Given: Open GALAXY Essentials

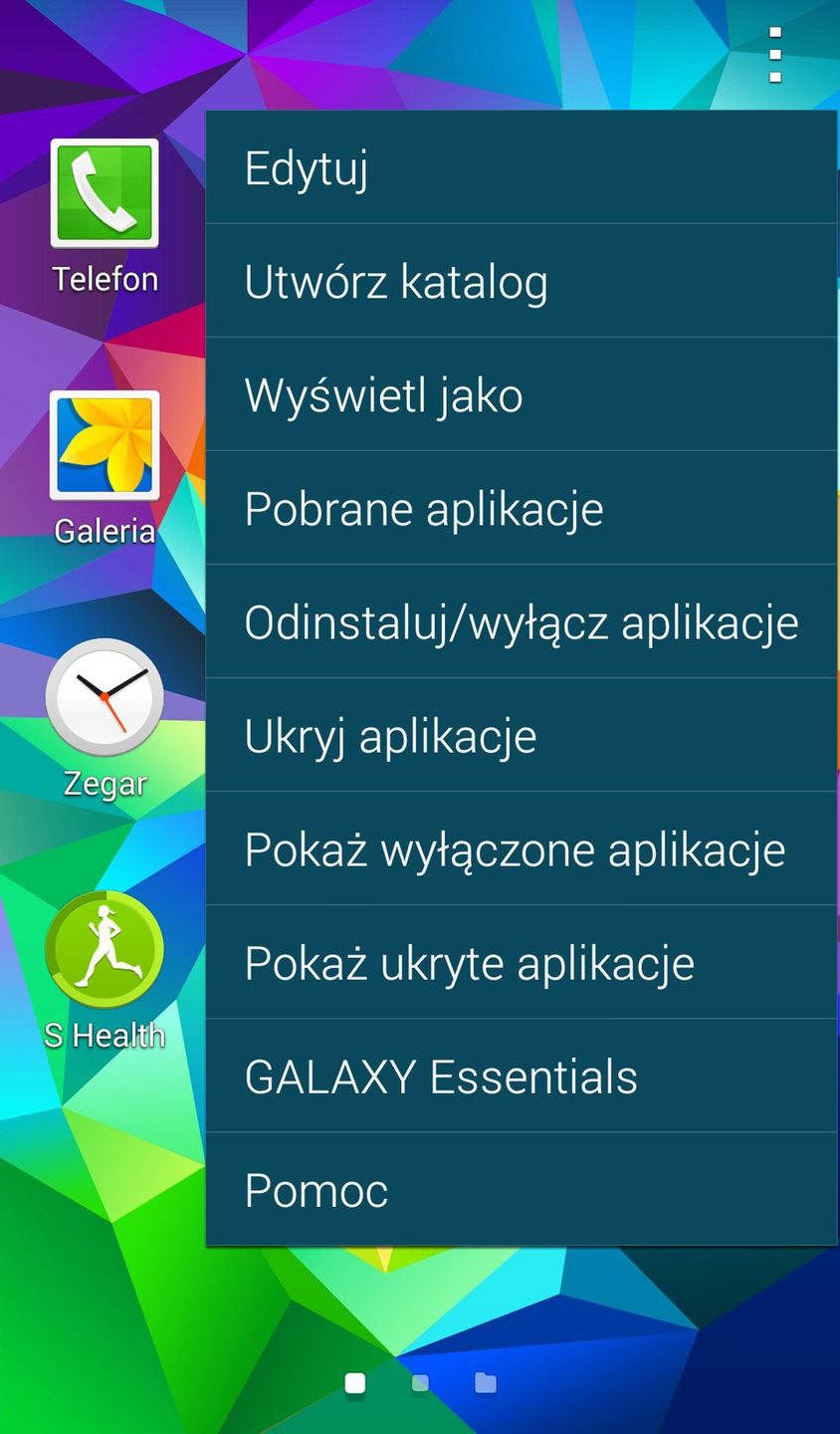Looking at the screenshot, I should point(521,1076).
